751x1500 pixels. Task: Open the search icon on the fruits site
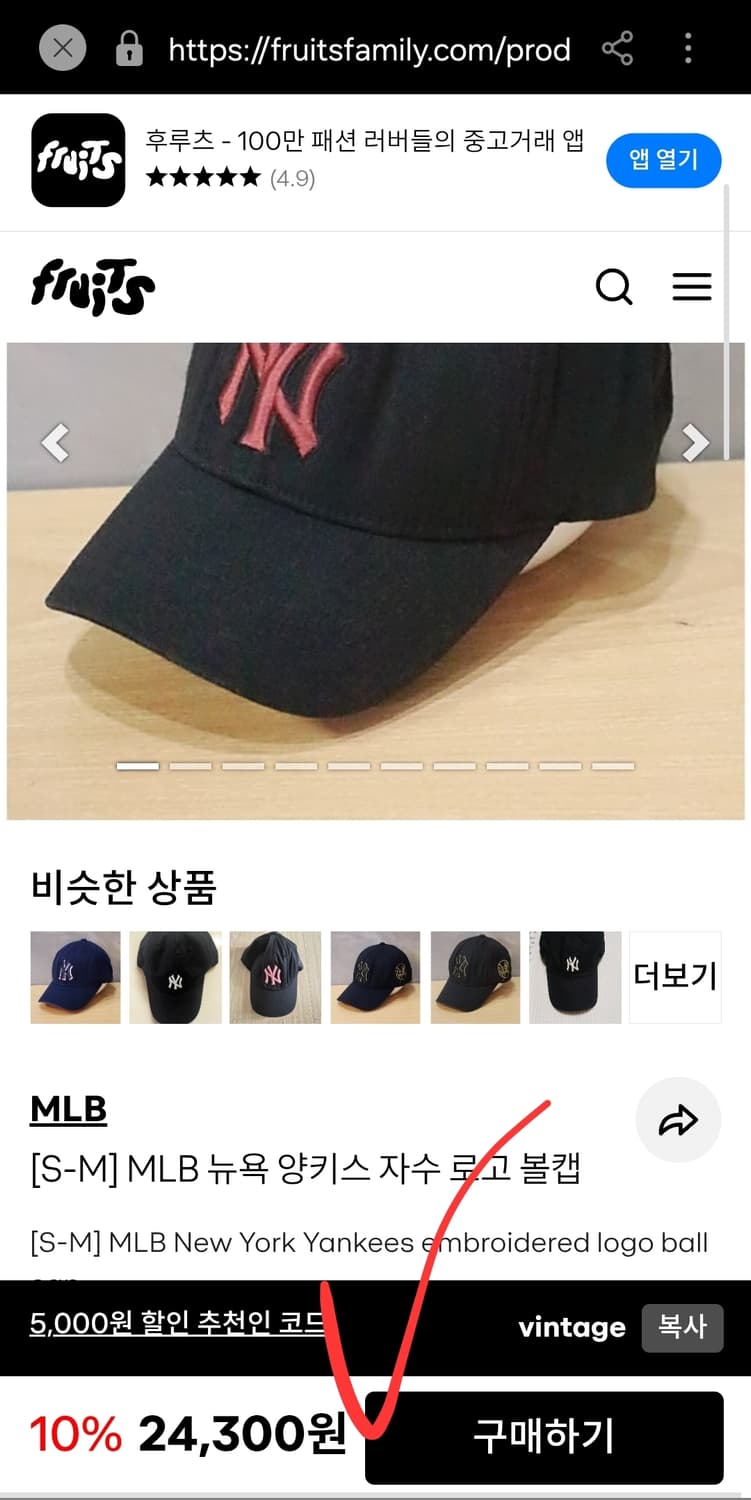(614, 287)
